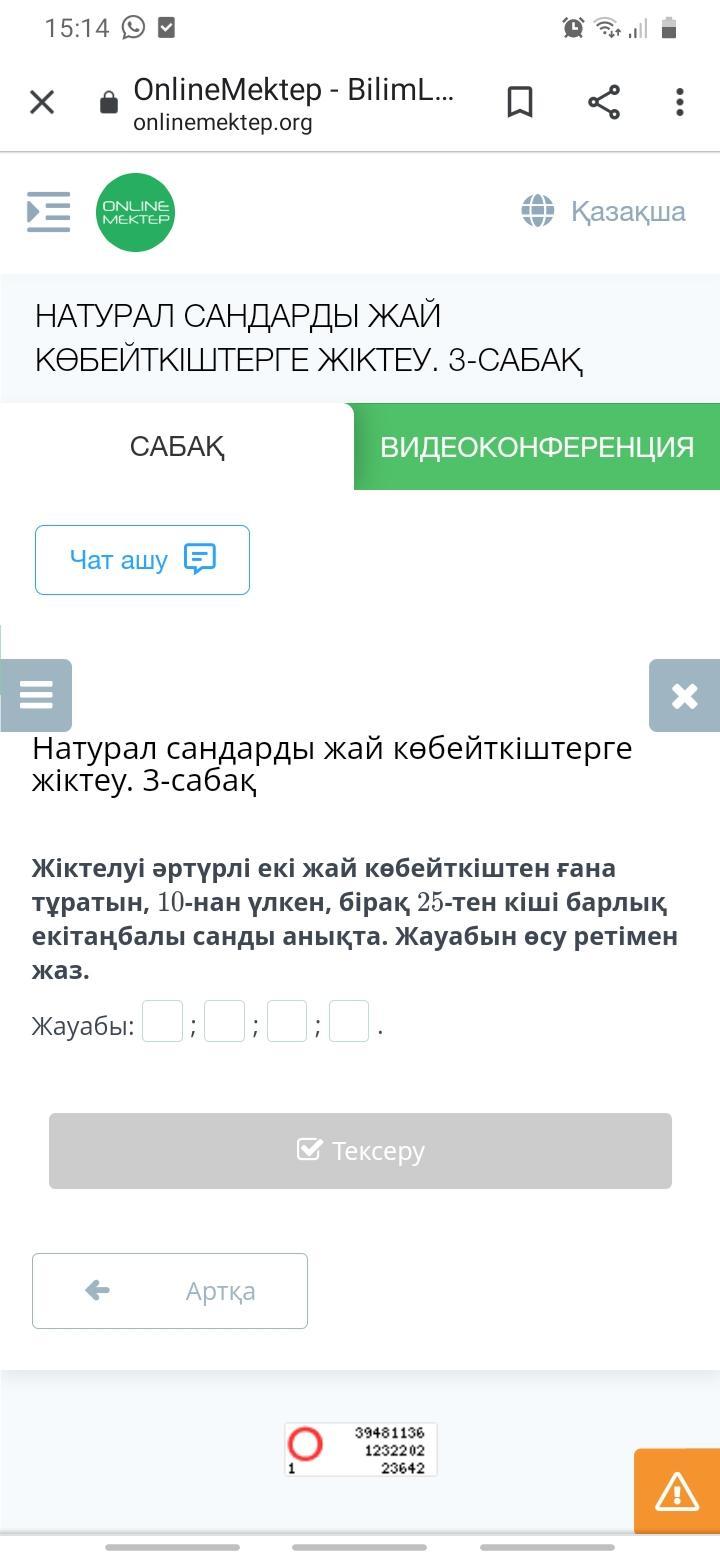Switch to the ВИДЕОКОНФЕРЕНЦИЯ tab

coord(537,447)
